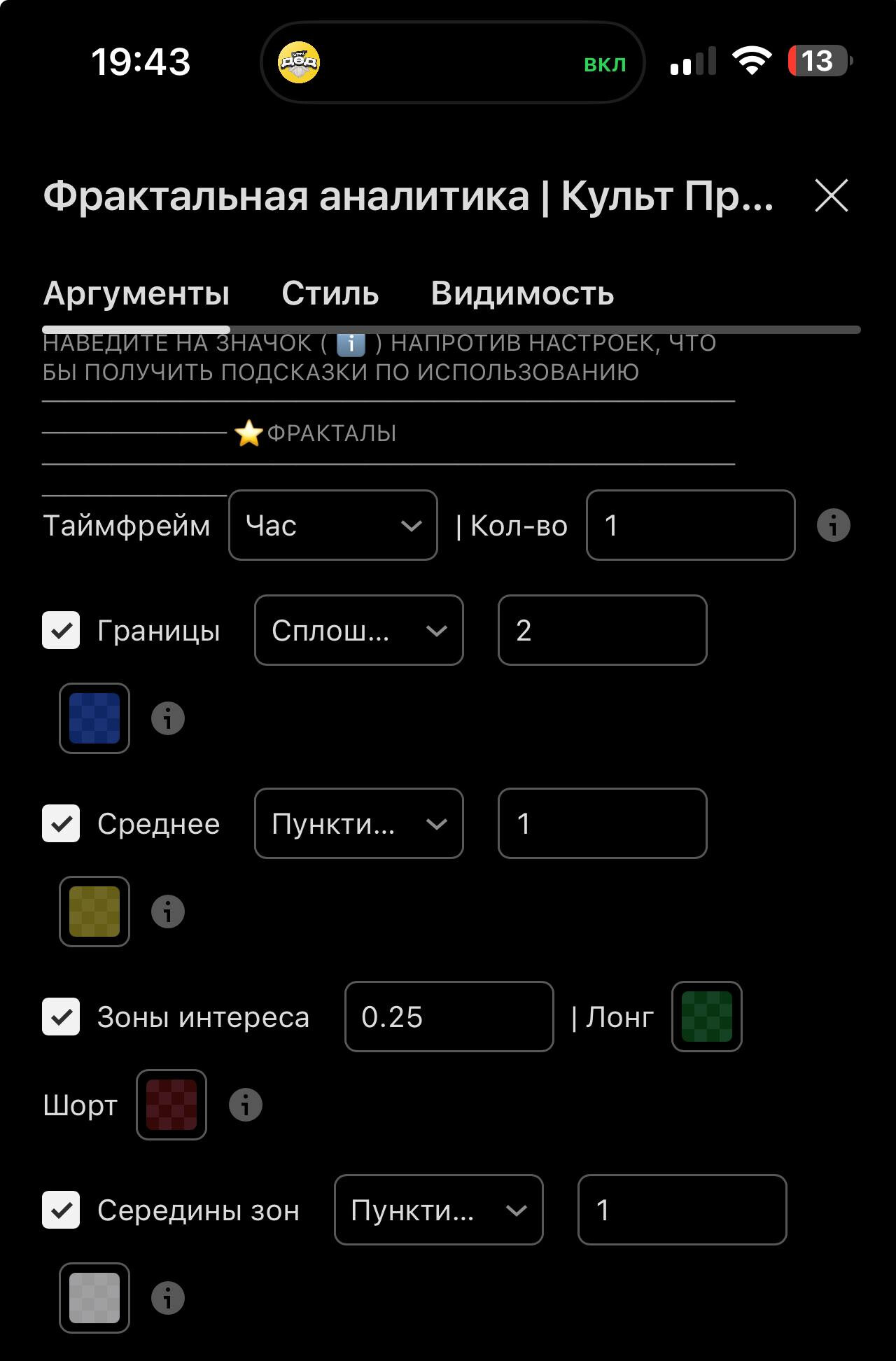Edit the Границы line width field
Screen dimensions: 896x1361
pyautogui.click(x=602, y=630)
